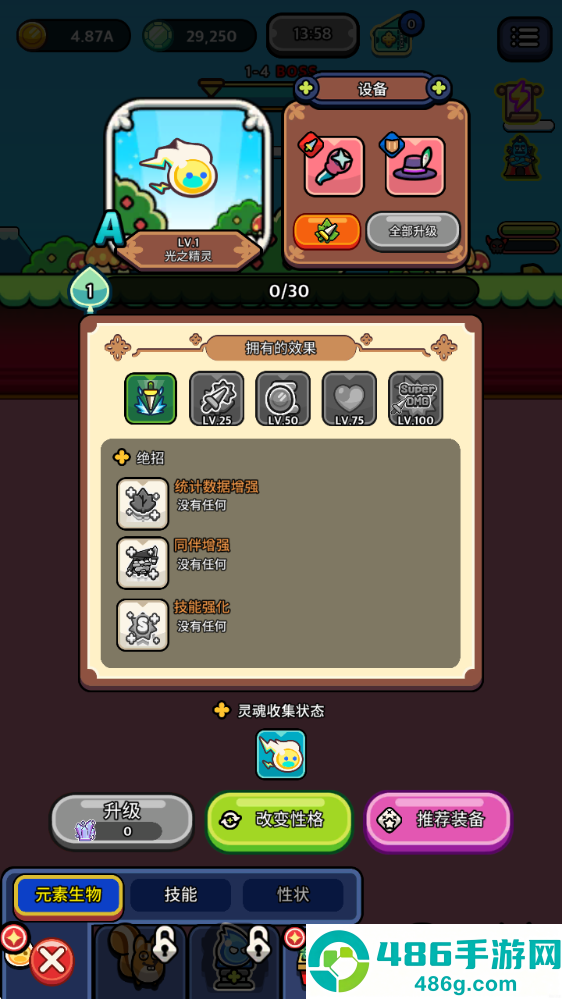
Task: Select the LV.50 effect icon
Action: pos(283,399)
